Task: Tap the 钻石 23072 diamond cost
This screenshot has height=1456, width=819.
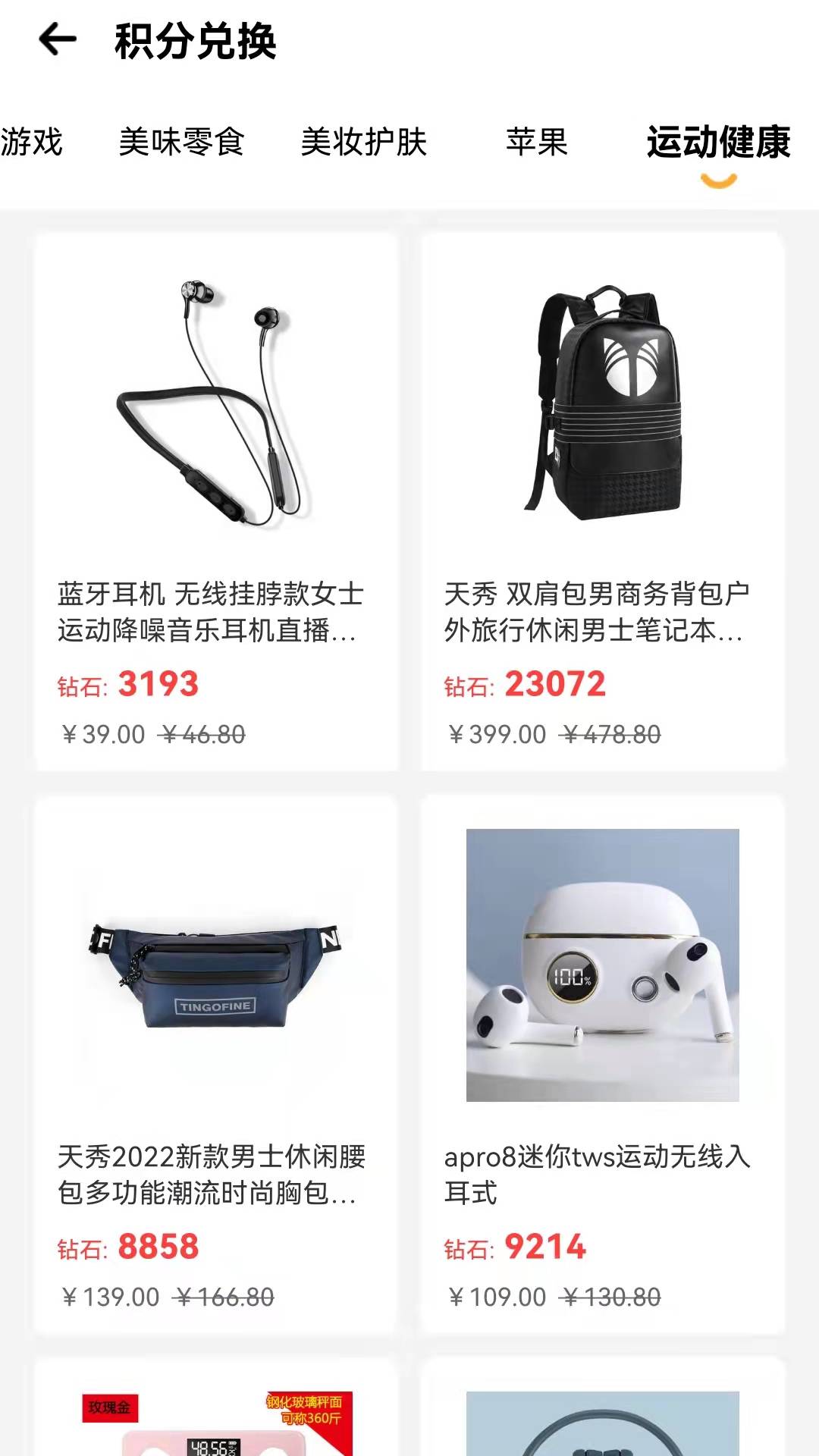Action: [523, 686]
